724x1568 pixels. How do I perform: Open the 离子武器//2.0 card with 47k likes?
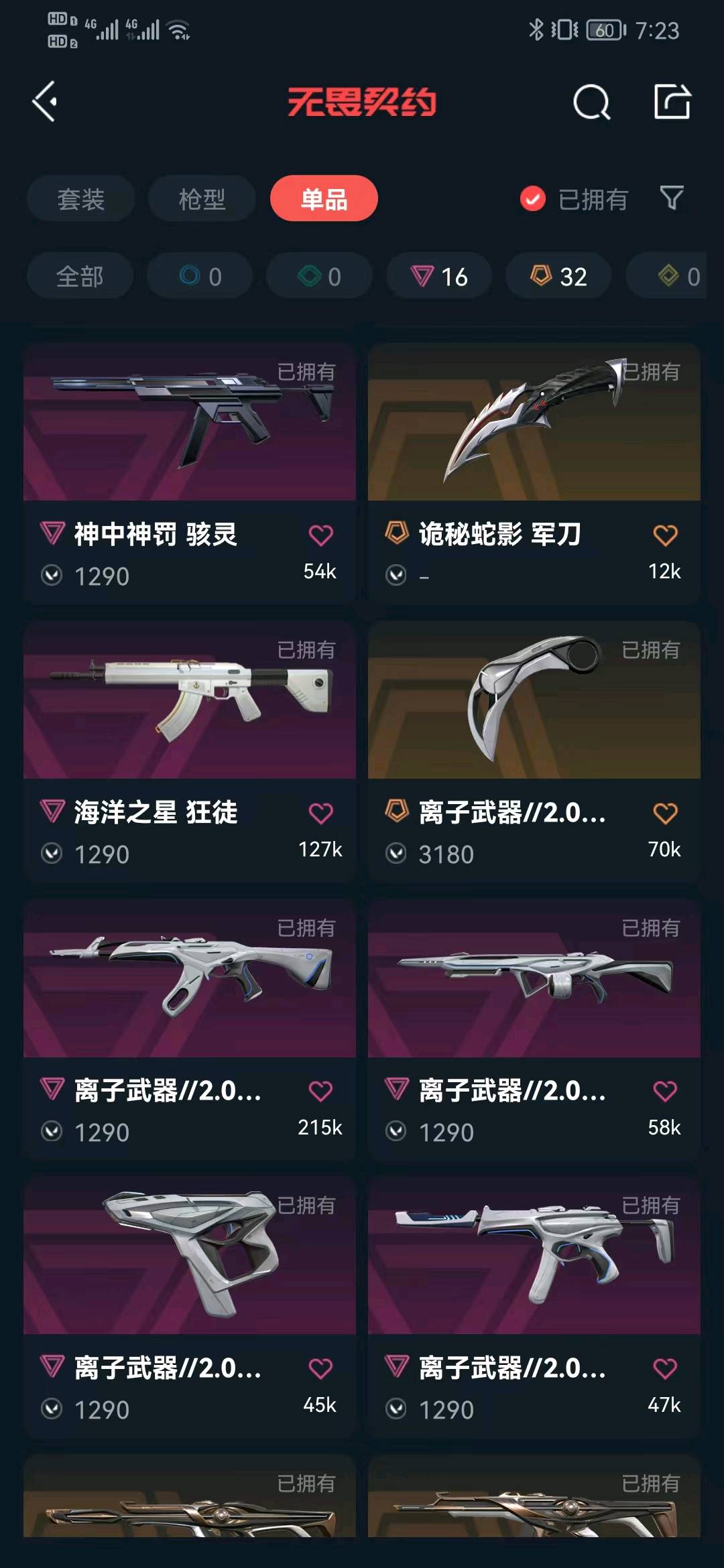click(x=534, y=1307)
